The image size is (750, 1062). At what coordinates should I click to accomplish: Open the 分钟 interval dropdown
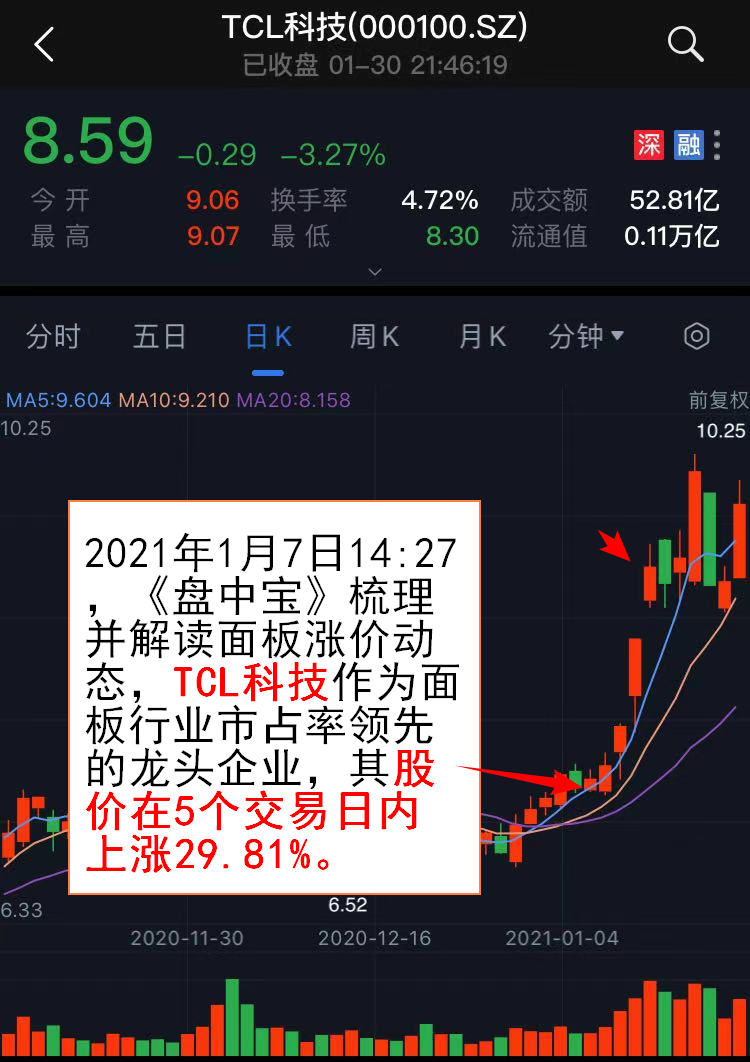tap(586, 337)
